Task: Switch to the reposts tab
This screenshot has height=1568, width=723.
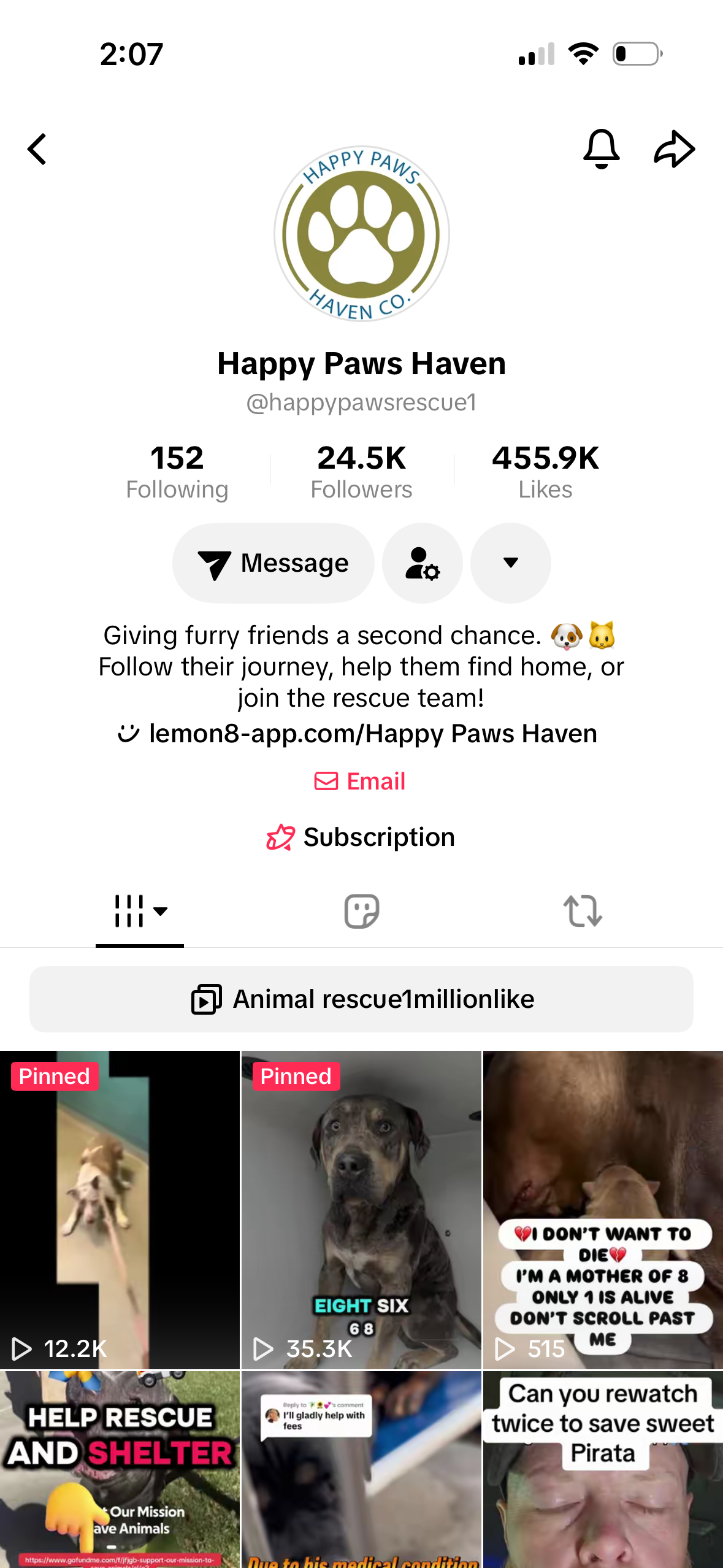Action: [x=583, y=911]
